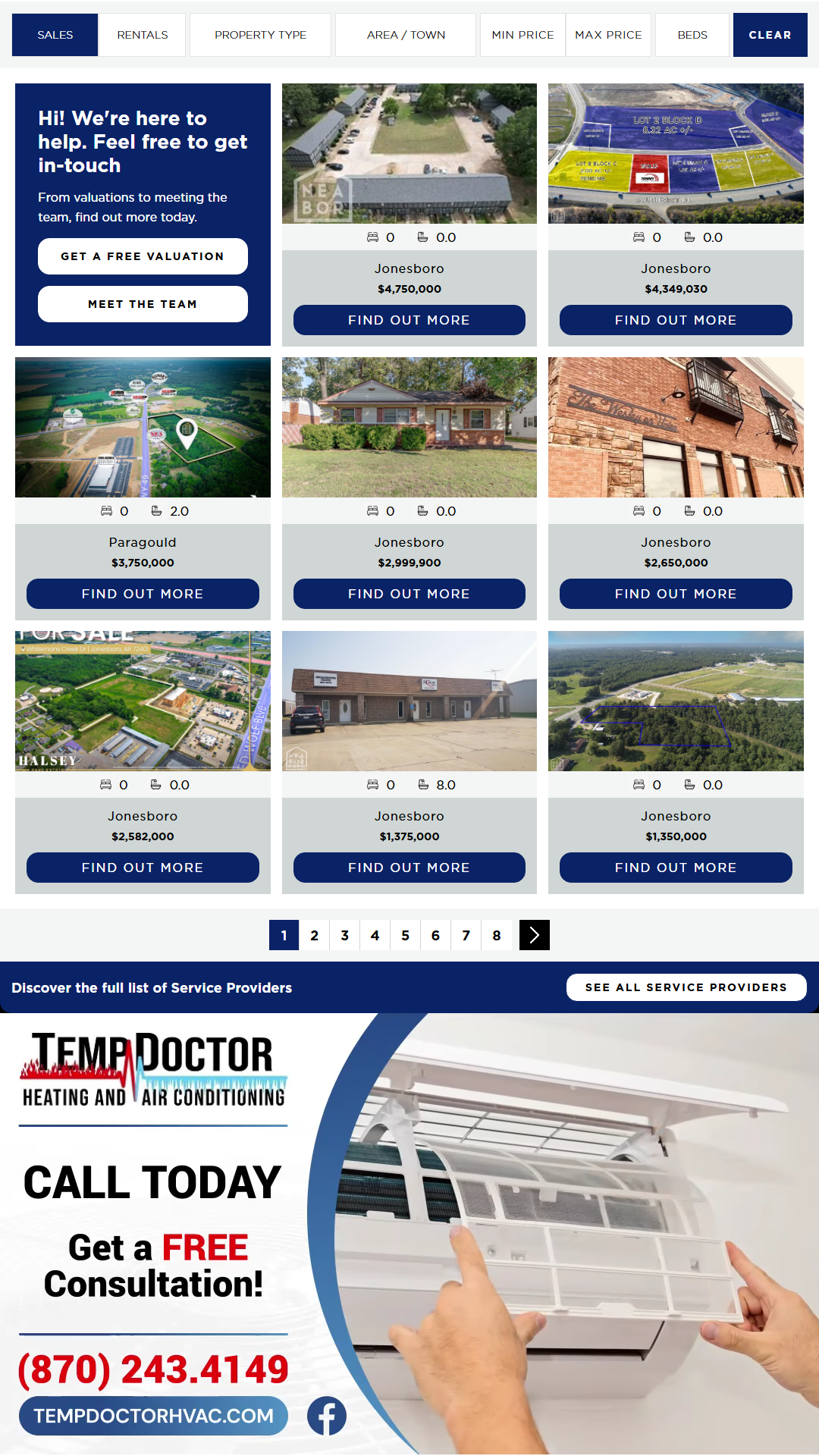The height and width of the screenshot is (1456, 819).
Task: Choose number of Beds filter
Action: [692, 35]
